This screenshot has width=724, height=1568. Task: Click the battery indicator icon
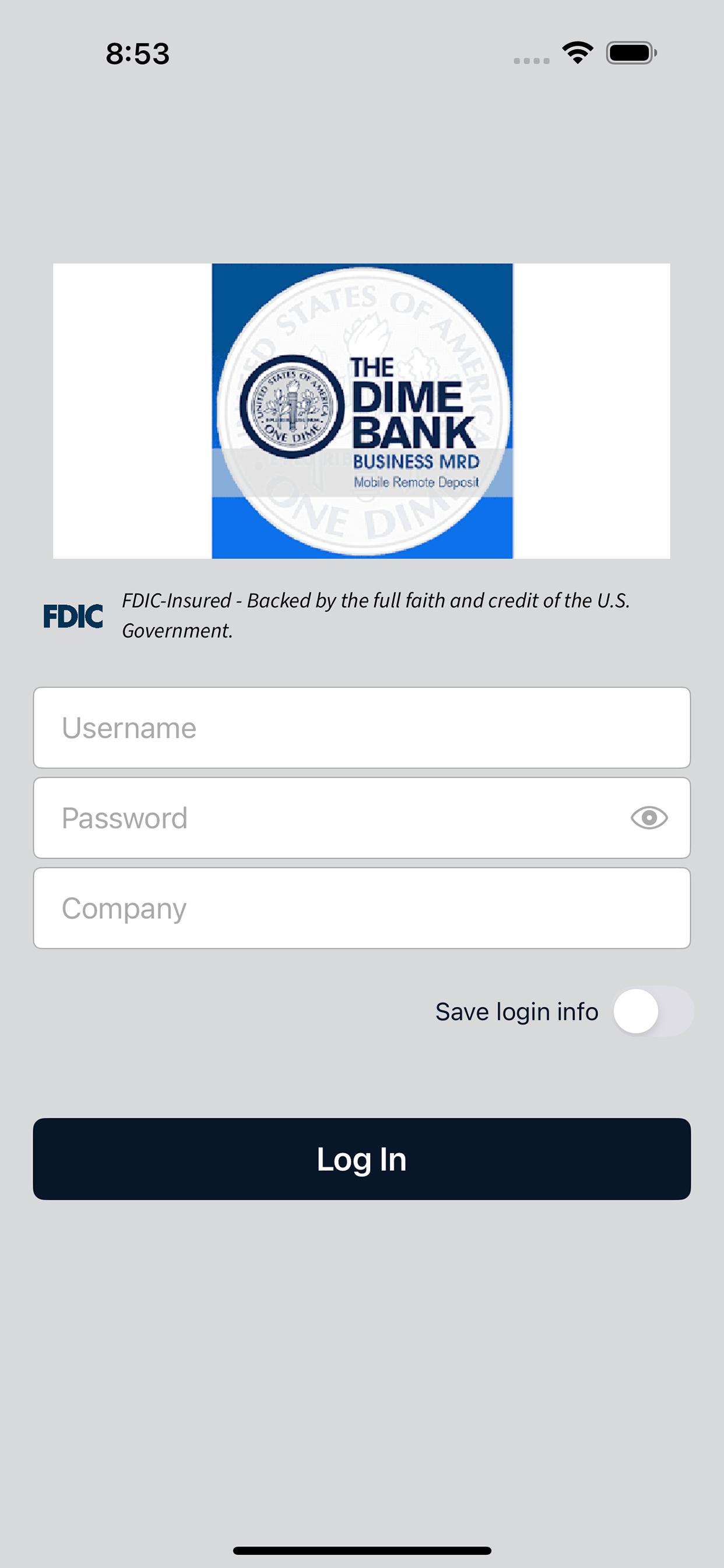632,54
